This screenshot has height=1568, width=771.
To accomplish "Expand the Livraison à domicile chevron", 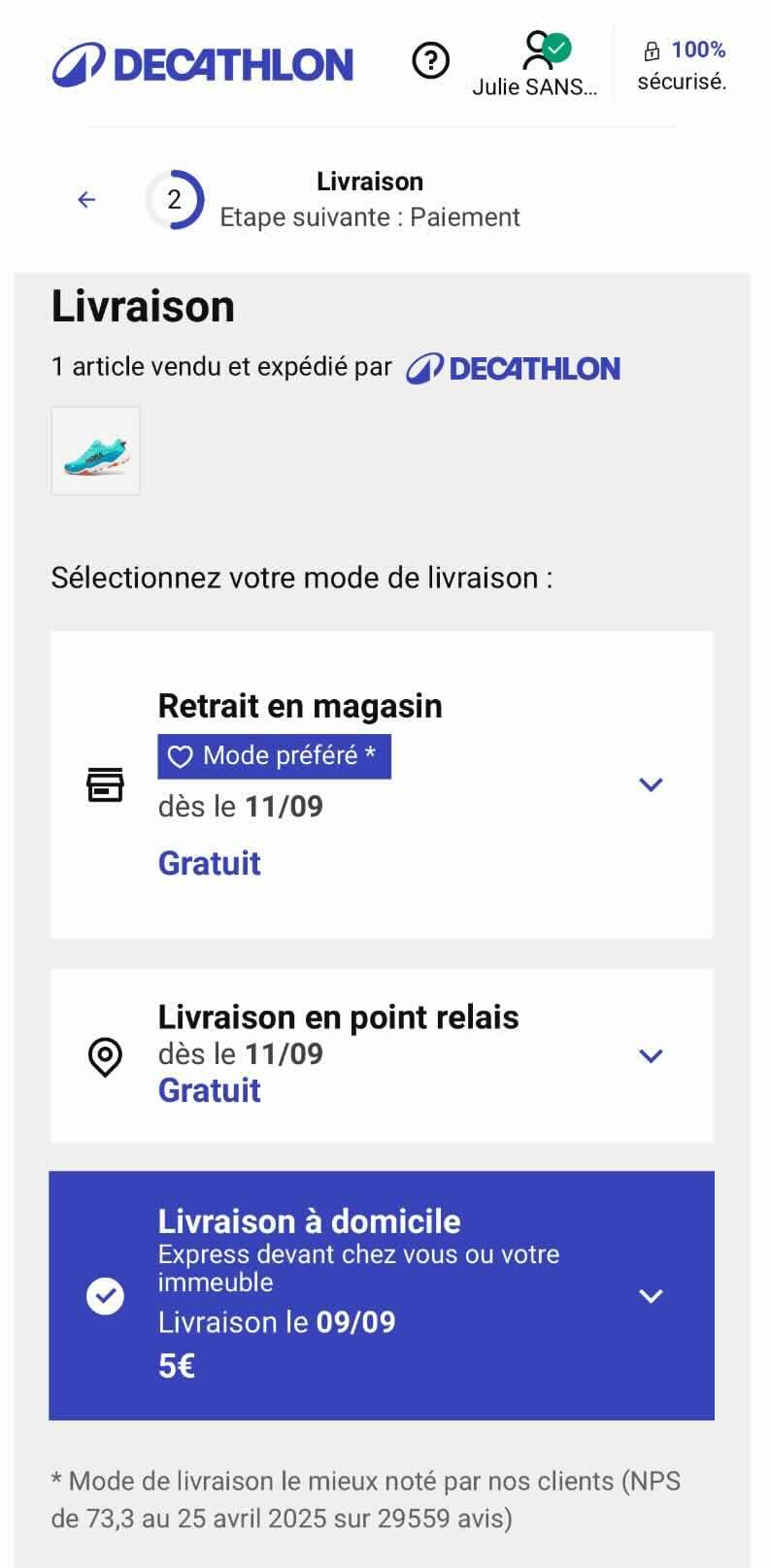I will pos(651,1295).
